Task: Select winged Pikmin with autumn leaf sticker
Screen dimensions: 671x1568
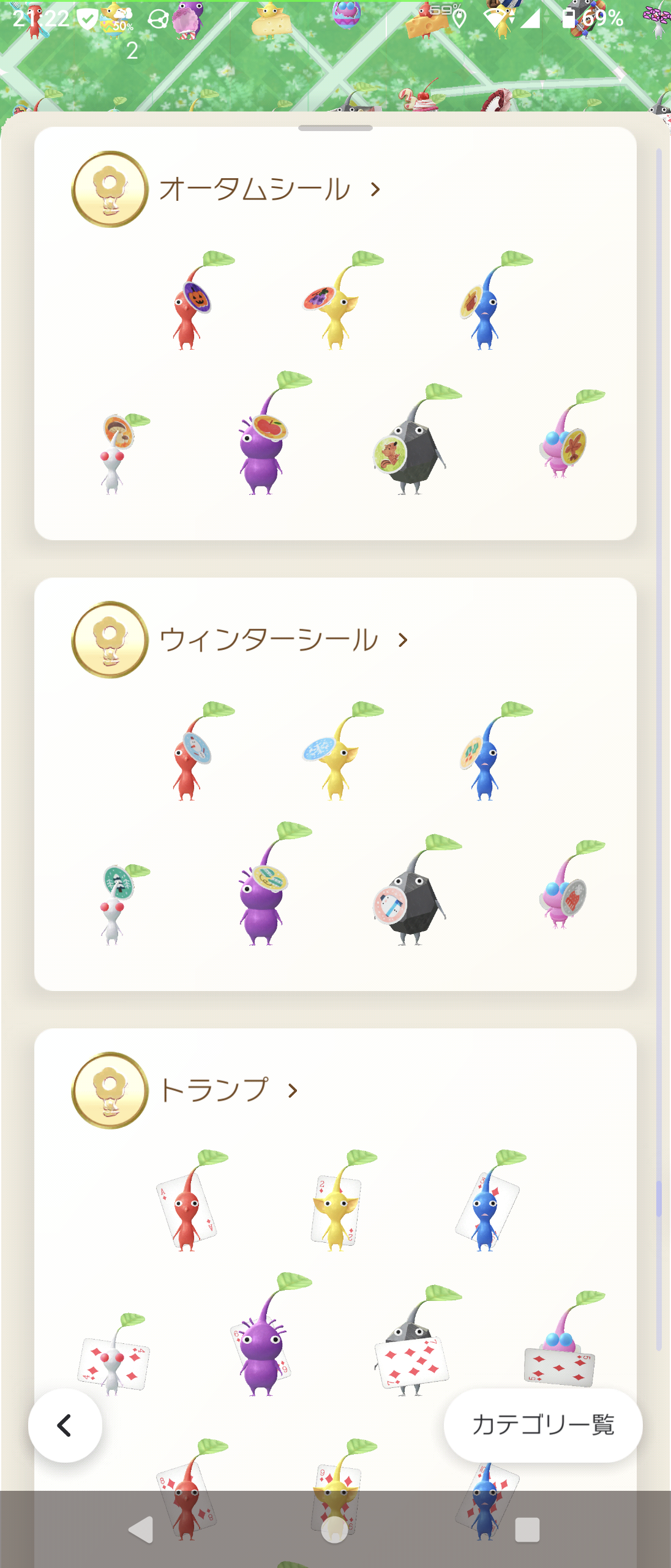Action: click(567, 436)
